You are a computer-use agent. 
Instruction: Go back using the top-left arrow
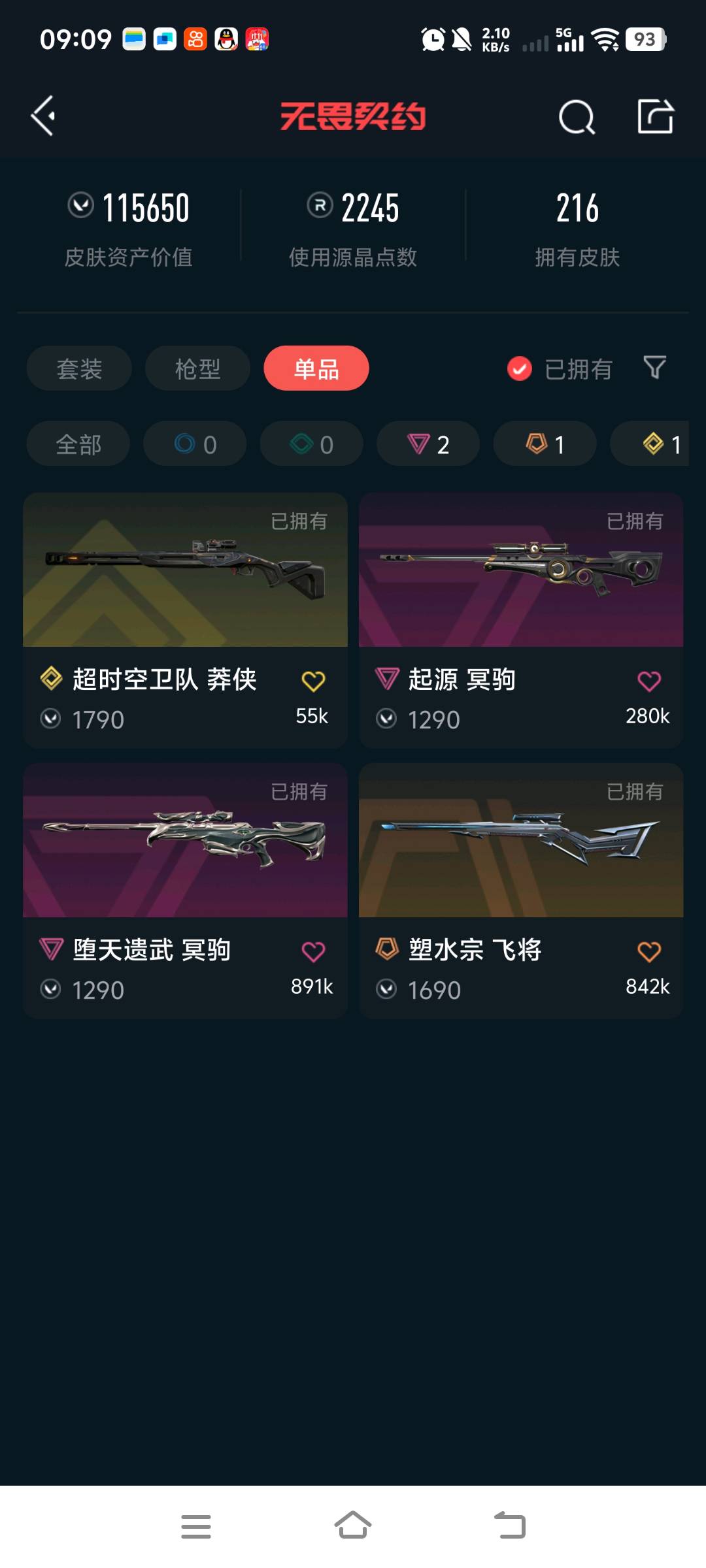[x=43, y=116]
